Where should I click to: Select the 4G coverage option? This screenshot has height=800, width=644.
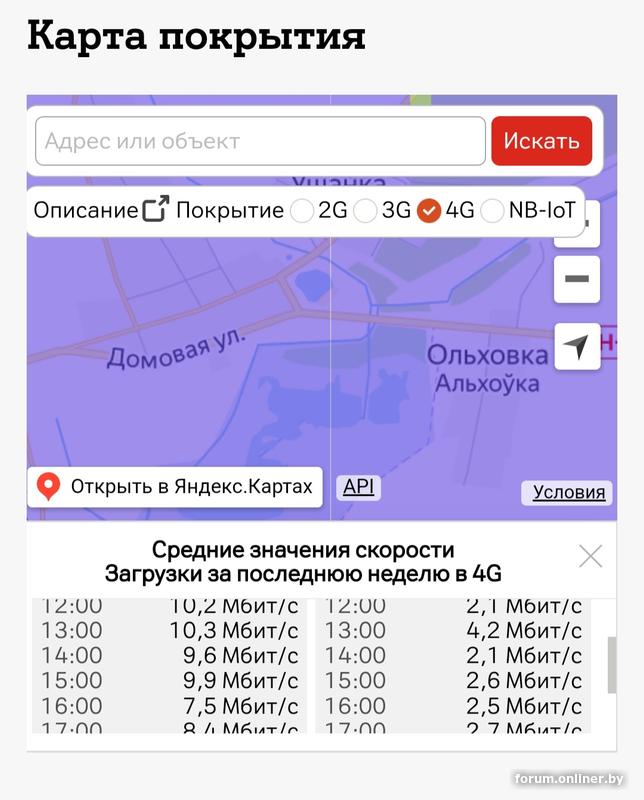coord(429,211)
